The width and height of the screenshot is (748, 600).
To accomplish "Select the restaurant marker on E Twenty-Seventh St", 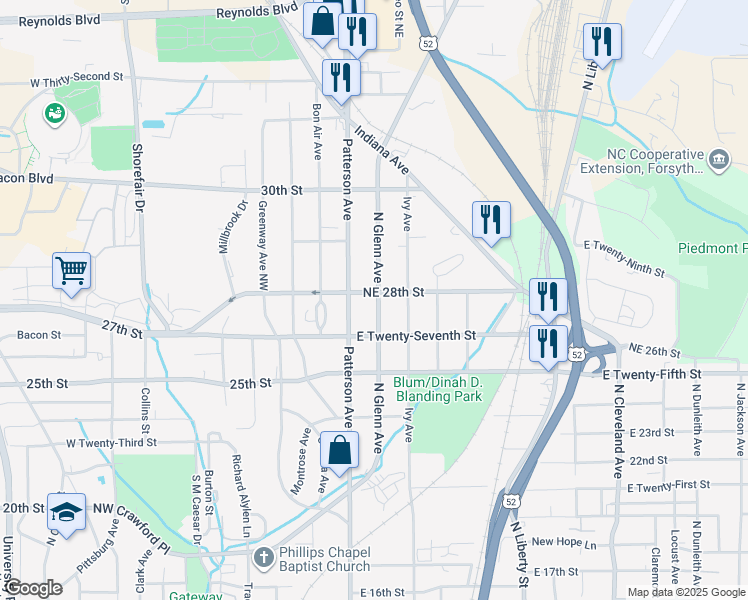I will pyautogui.click(x=548, y=343).
